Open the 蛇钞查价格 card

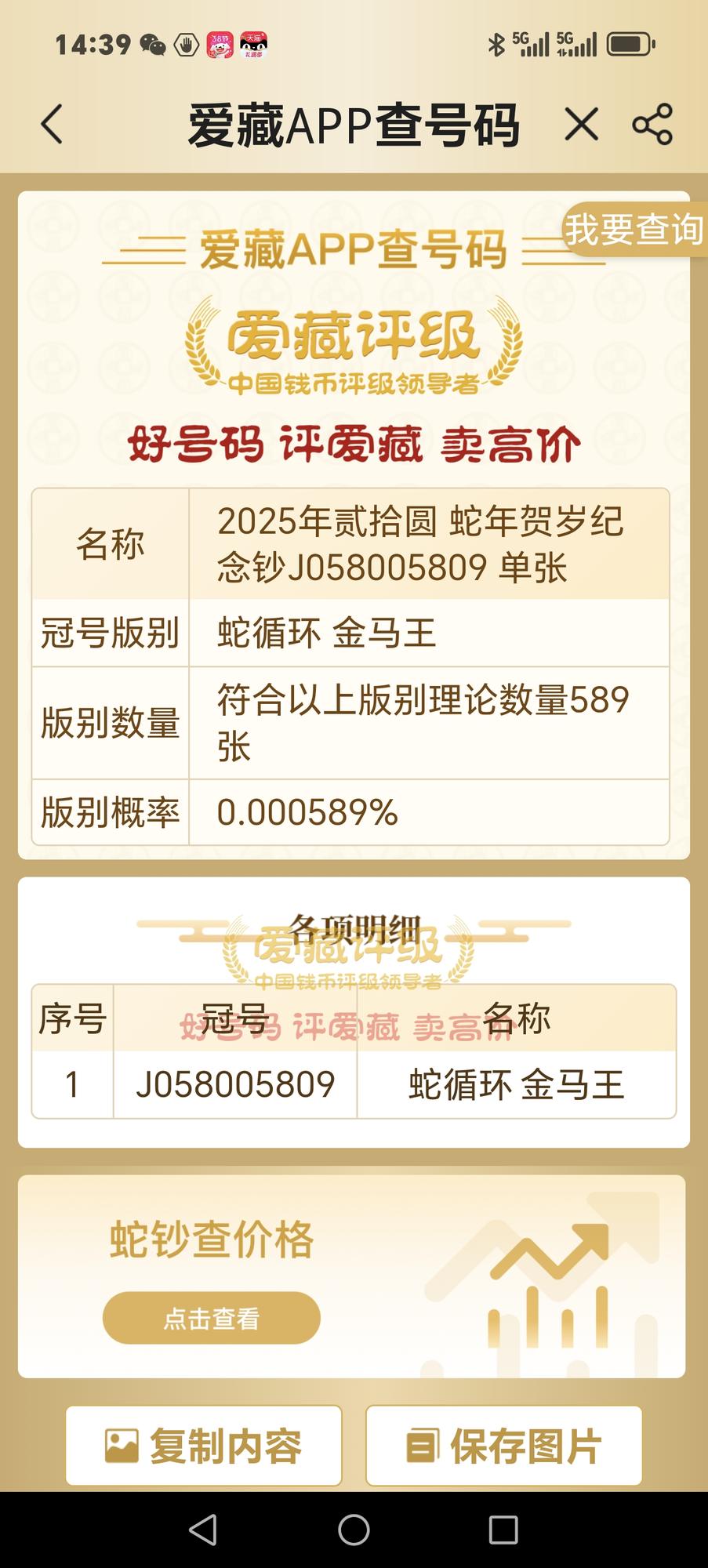point(352,1276)
